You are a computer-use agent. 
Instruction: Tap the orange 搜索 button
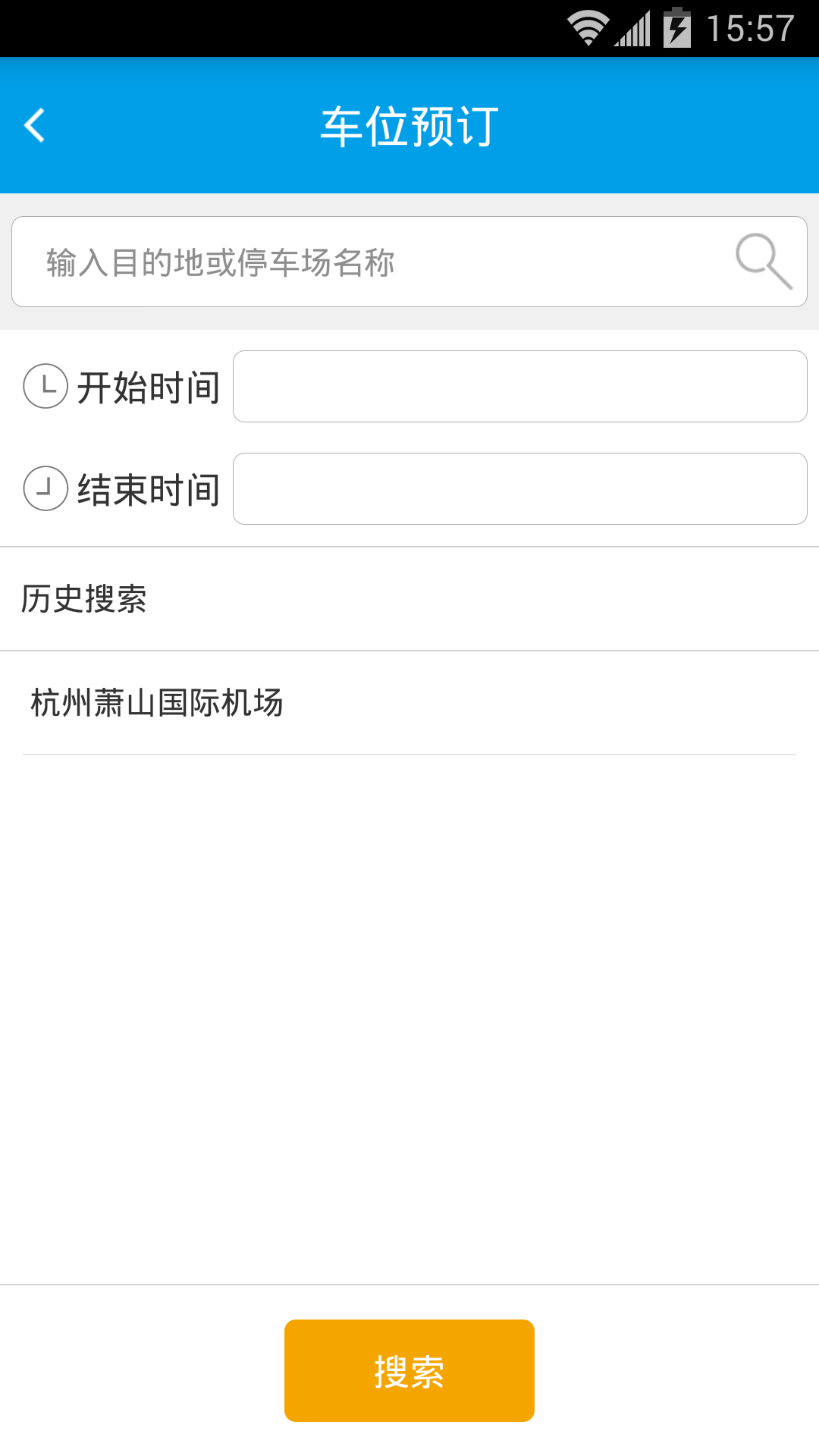(x=409, y=1370)
